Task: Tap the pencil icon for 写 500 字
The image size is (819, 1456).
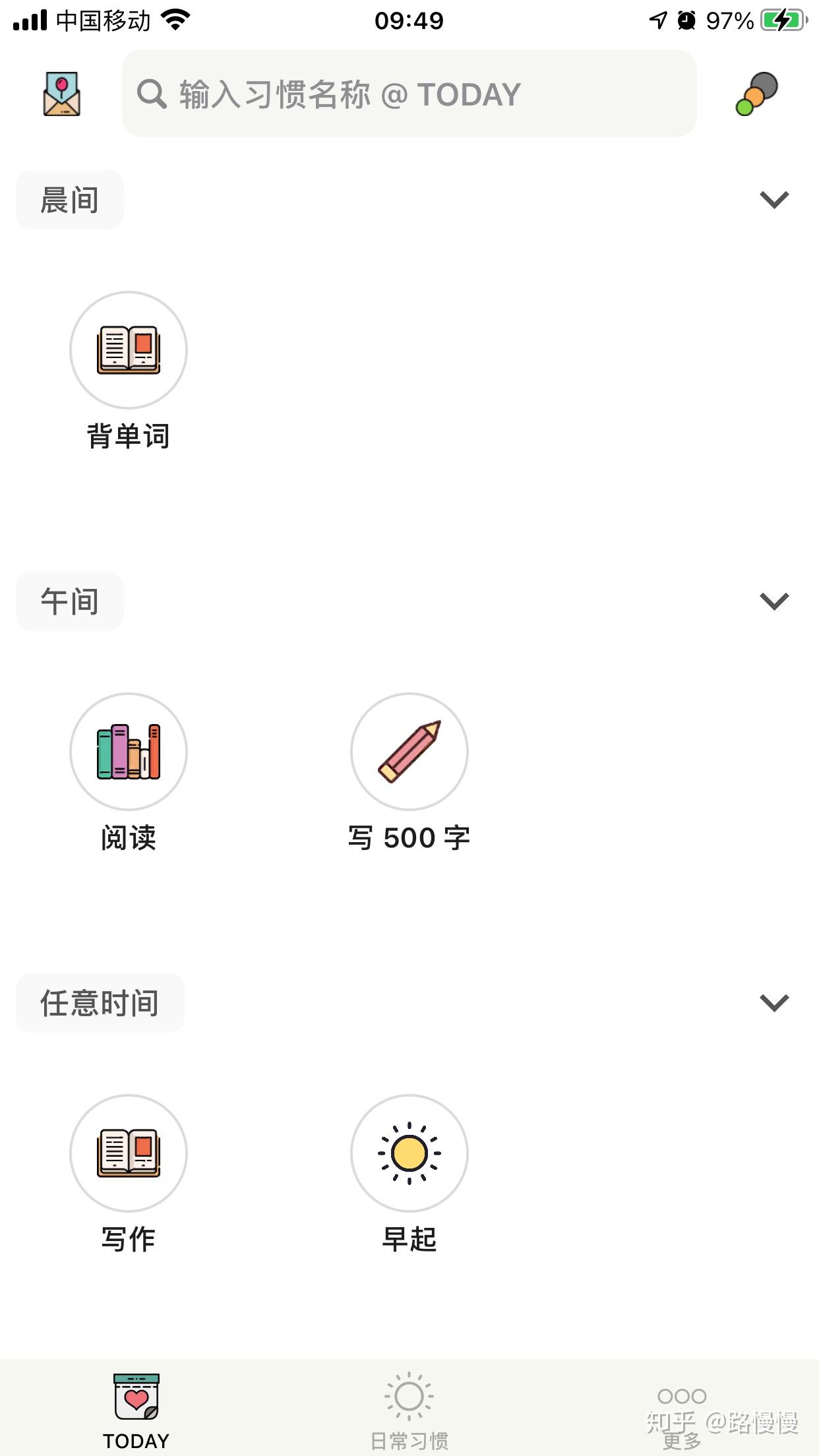Action: click(x=409, y=752)
